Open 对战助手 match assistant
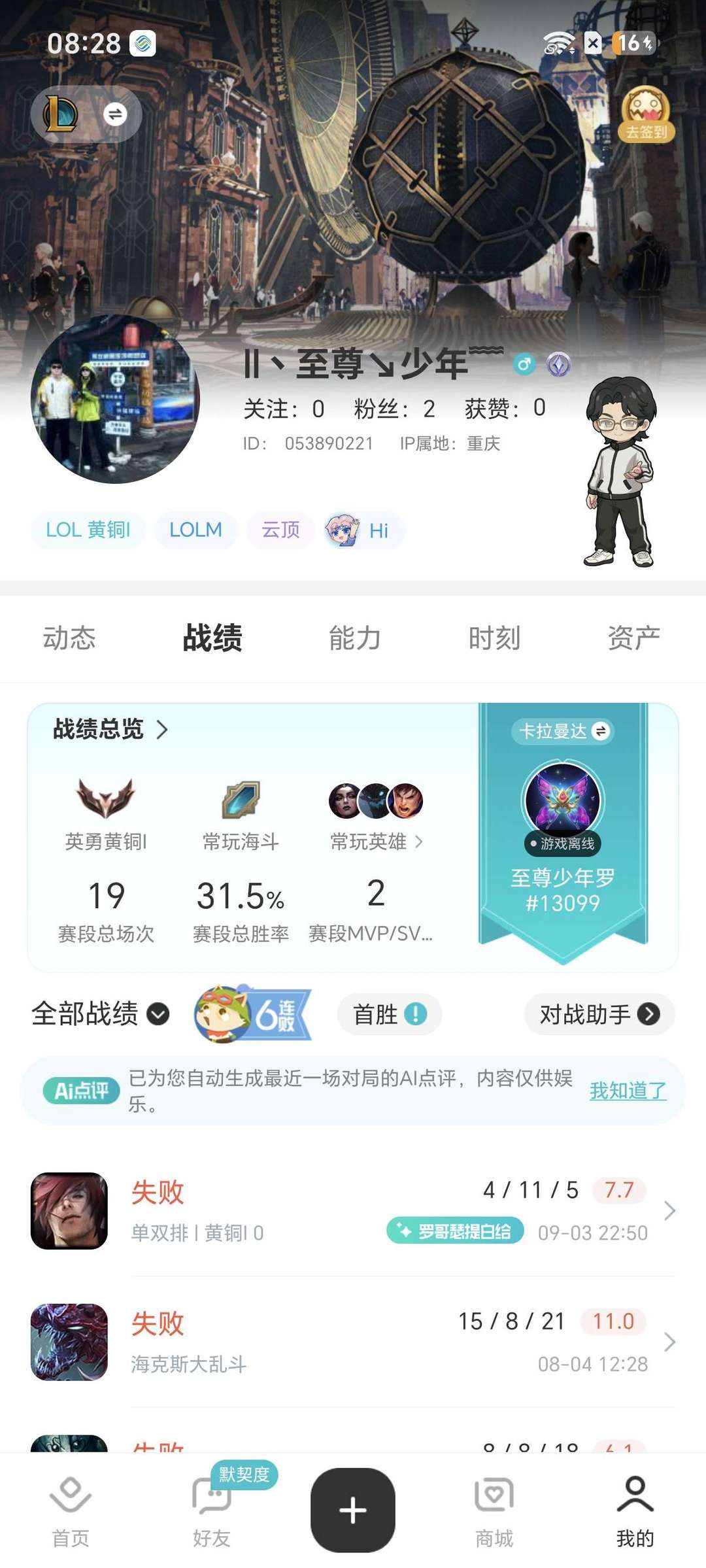Image resolution: width=706 pixels, height=1568 pixels. click(599, 1014)
